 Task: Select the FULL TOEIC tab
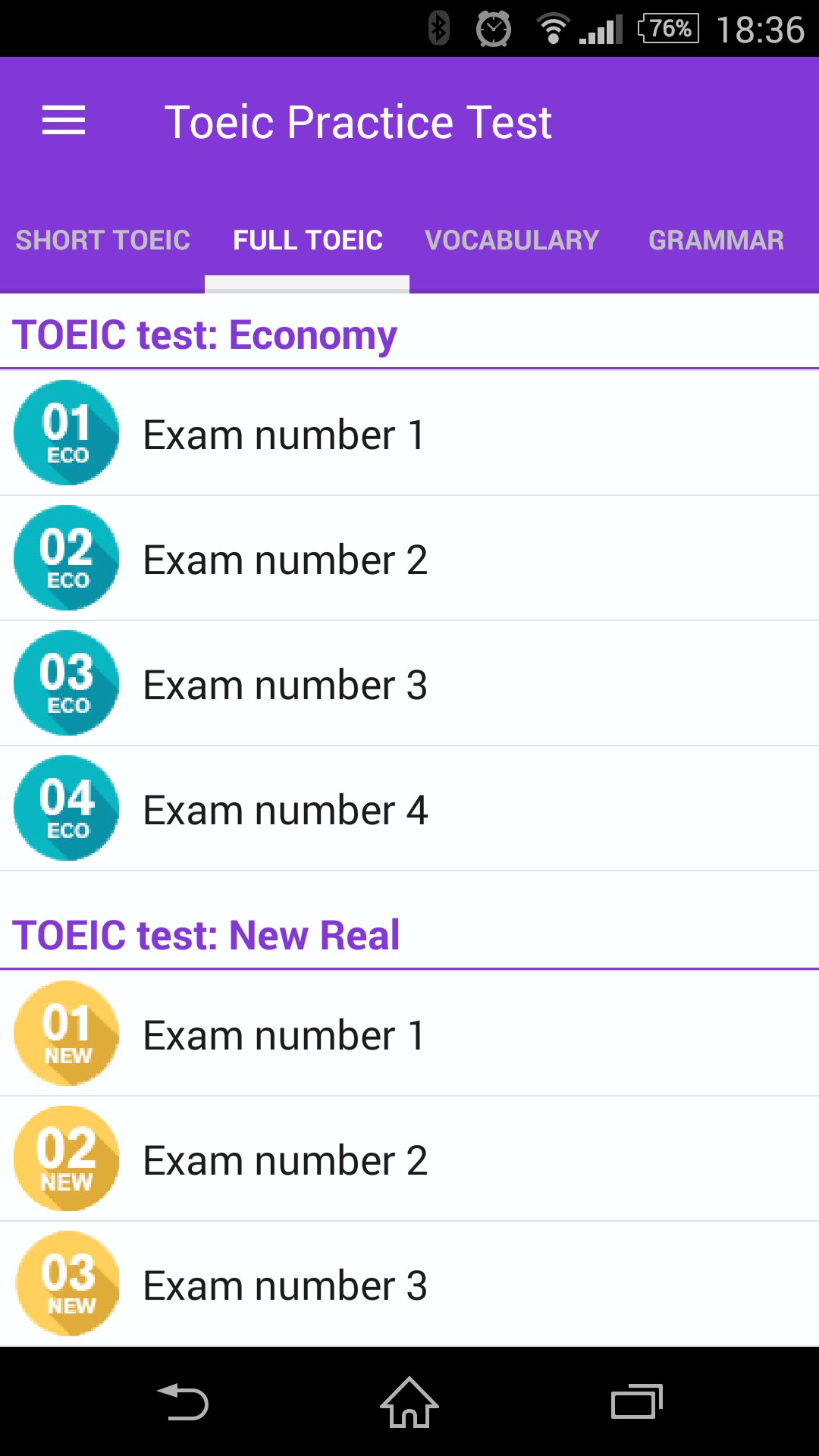coord(307,240)
